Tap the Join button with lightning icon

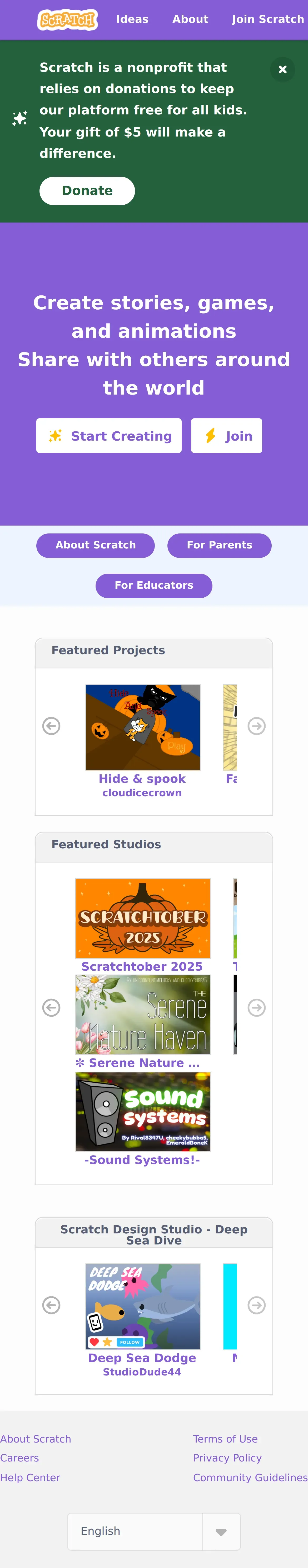tap(226, 436)
